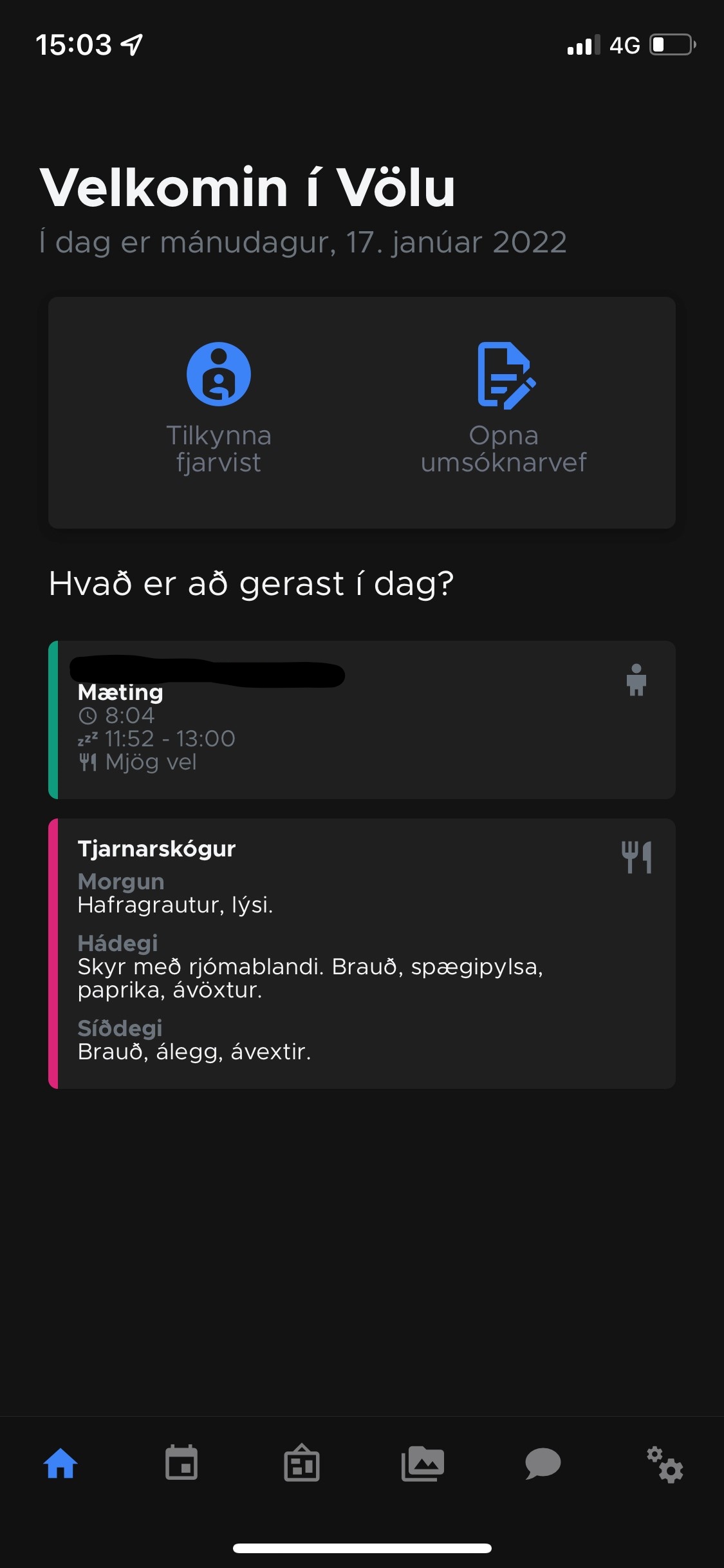Open the Opna umsóknarvef application site

504,409
